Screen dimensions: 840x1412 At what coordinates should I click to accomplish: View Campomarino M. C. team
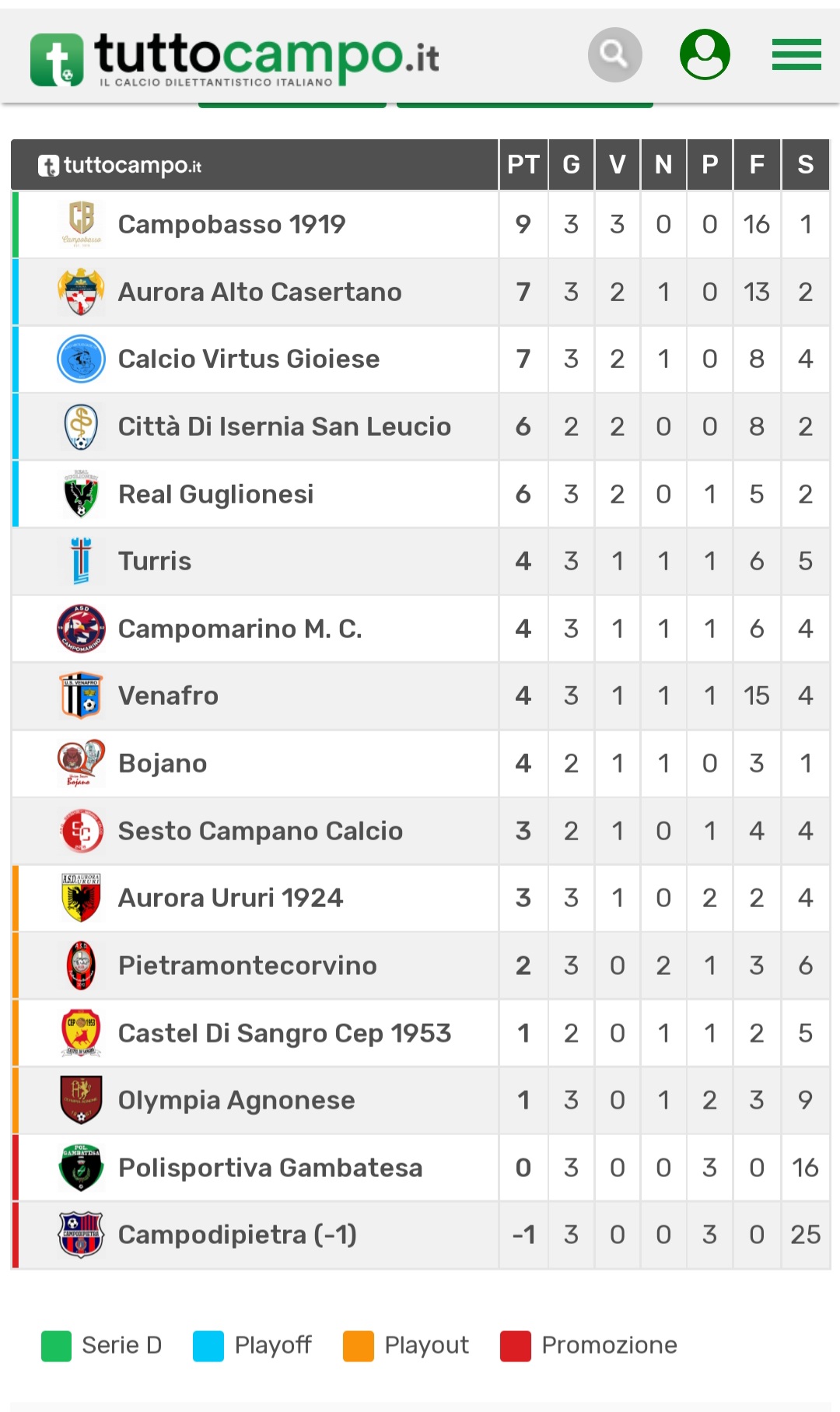click(x=240, y=629)
